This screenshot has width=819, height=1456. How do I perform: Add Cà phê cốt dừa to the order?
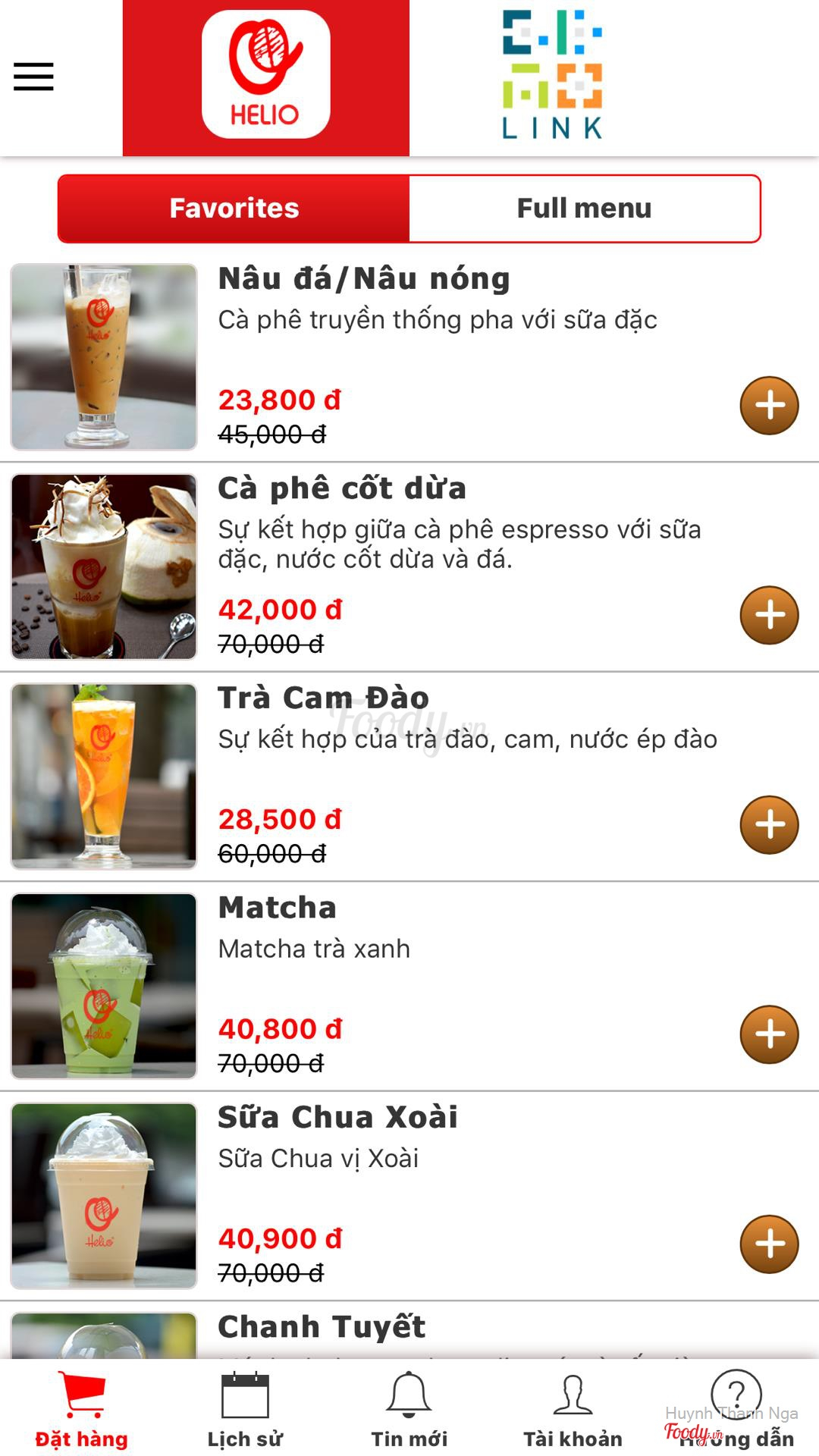(x=769, y=615)
